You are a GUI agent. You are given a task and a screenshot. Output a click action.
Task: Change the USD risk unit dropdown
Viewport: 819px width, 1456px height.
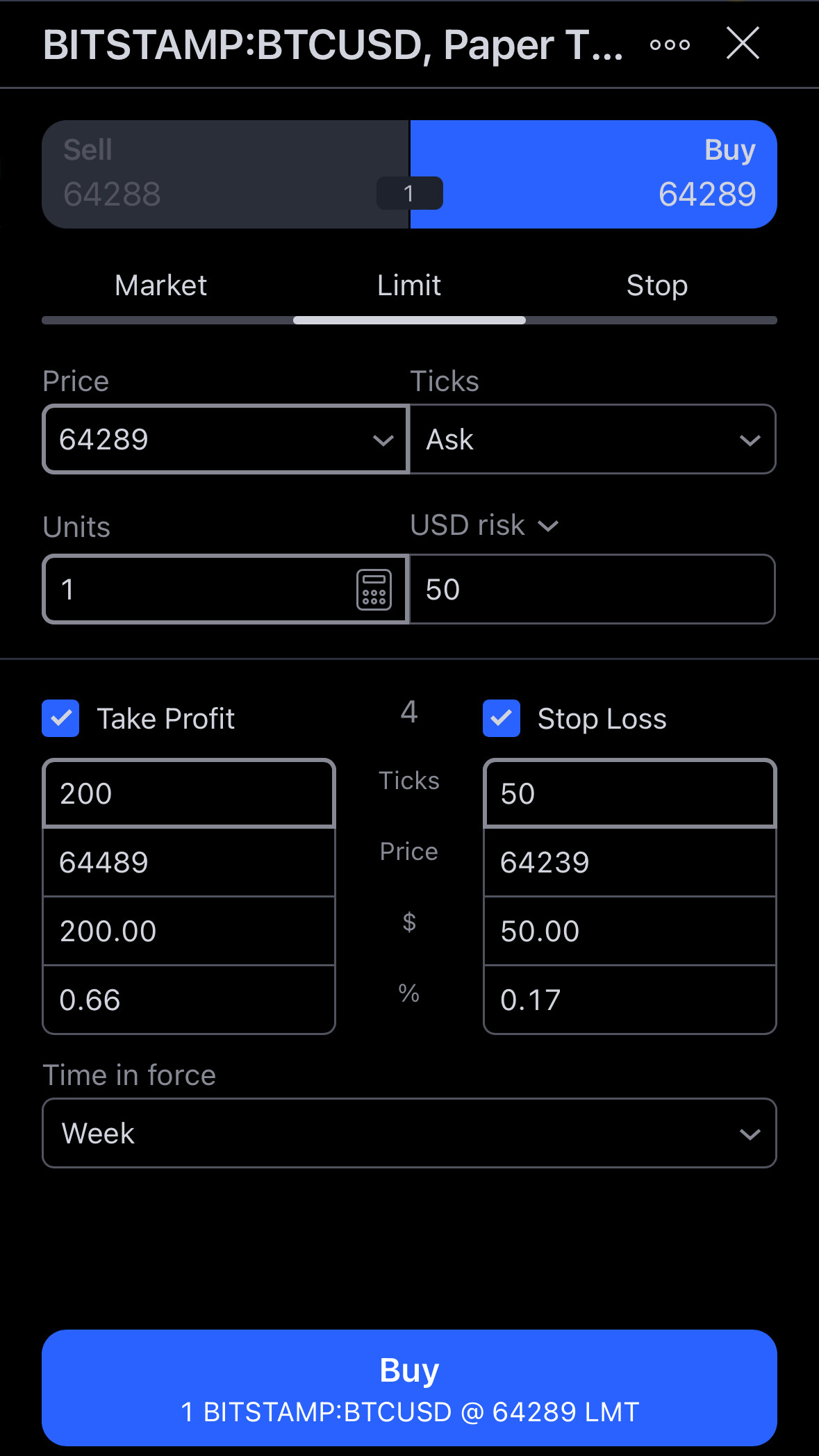[x=484, y=525]
